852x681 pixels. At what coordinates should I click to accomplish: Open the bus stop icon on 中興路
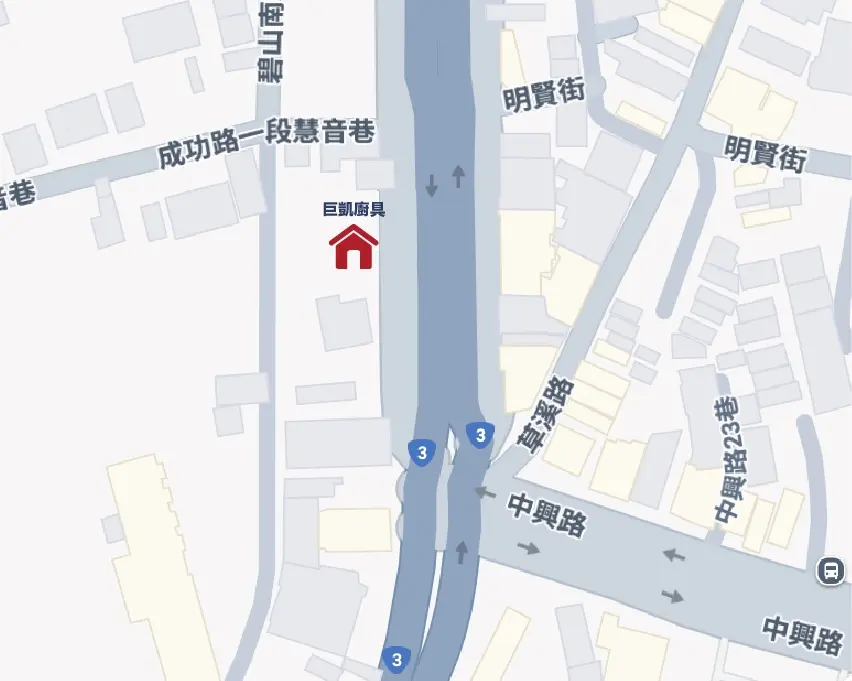[x=829, y=571]
